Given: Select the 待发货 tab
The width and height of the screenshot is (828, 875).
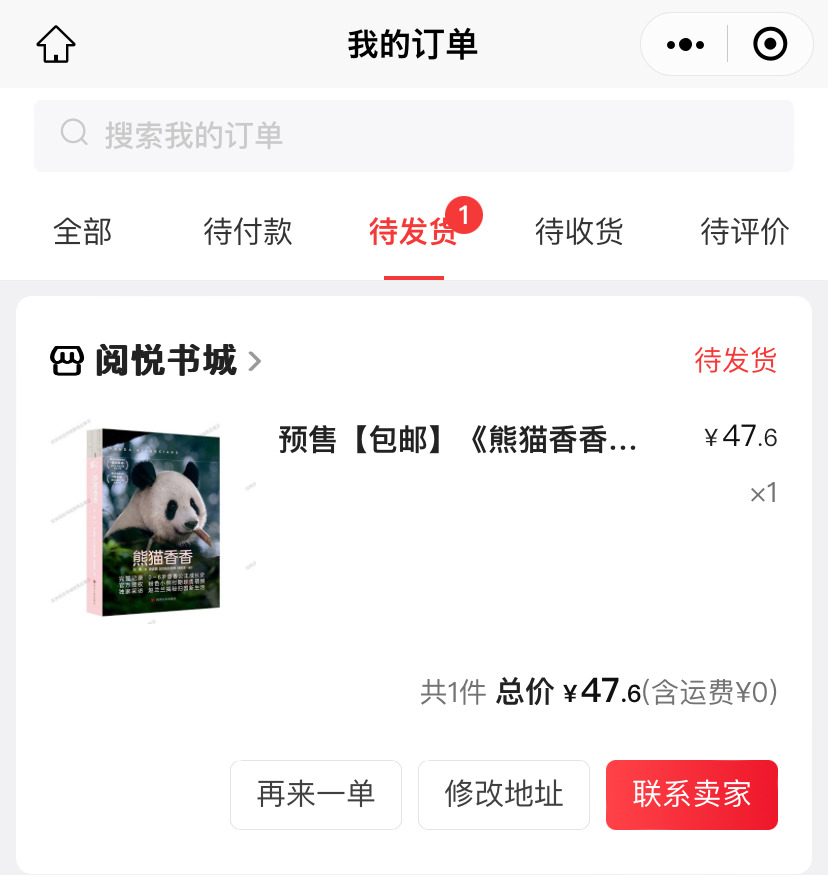Looking at the screenshot, I should tap(413, 232).
